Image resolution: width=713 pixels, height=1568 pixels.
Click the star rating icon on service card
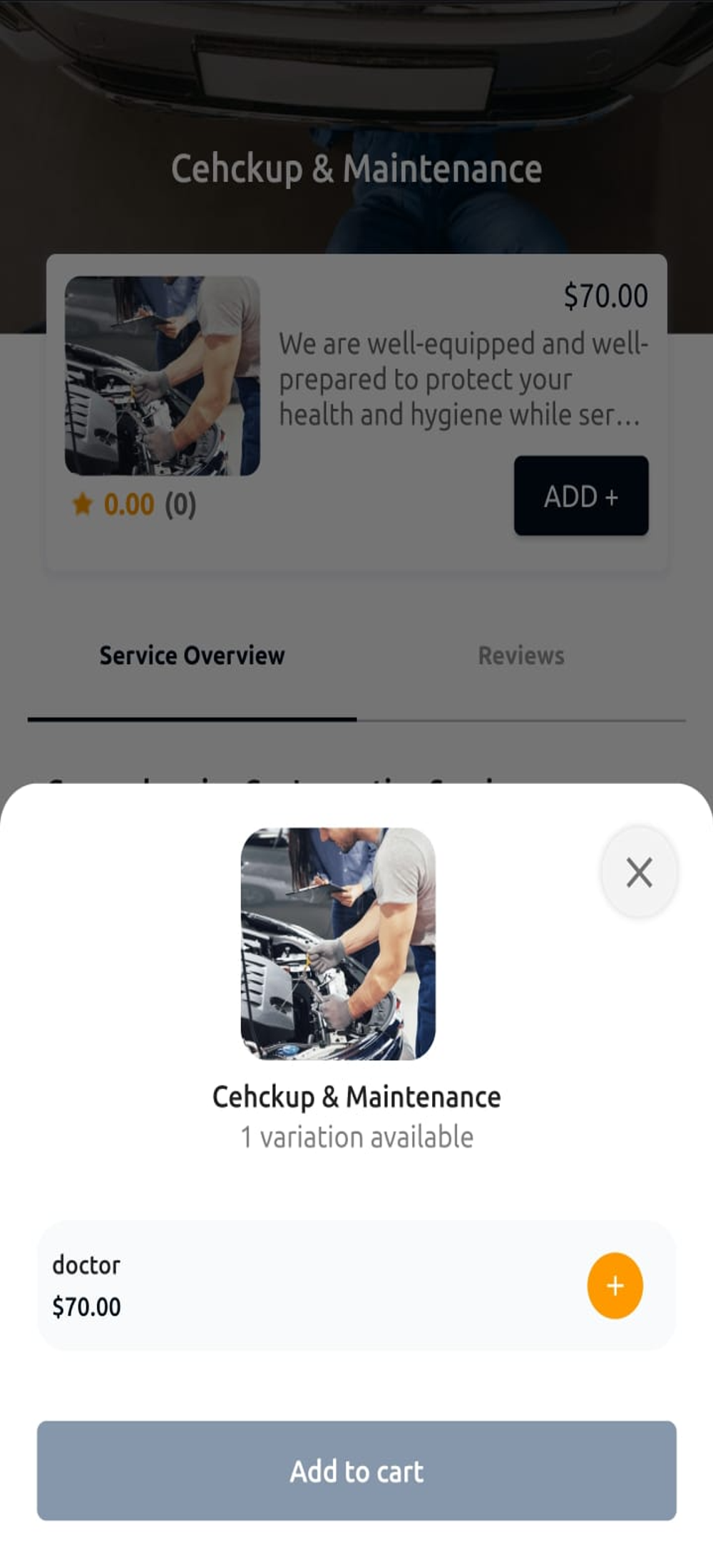click(x=83, y=505)
